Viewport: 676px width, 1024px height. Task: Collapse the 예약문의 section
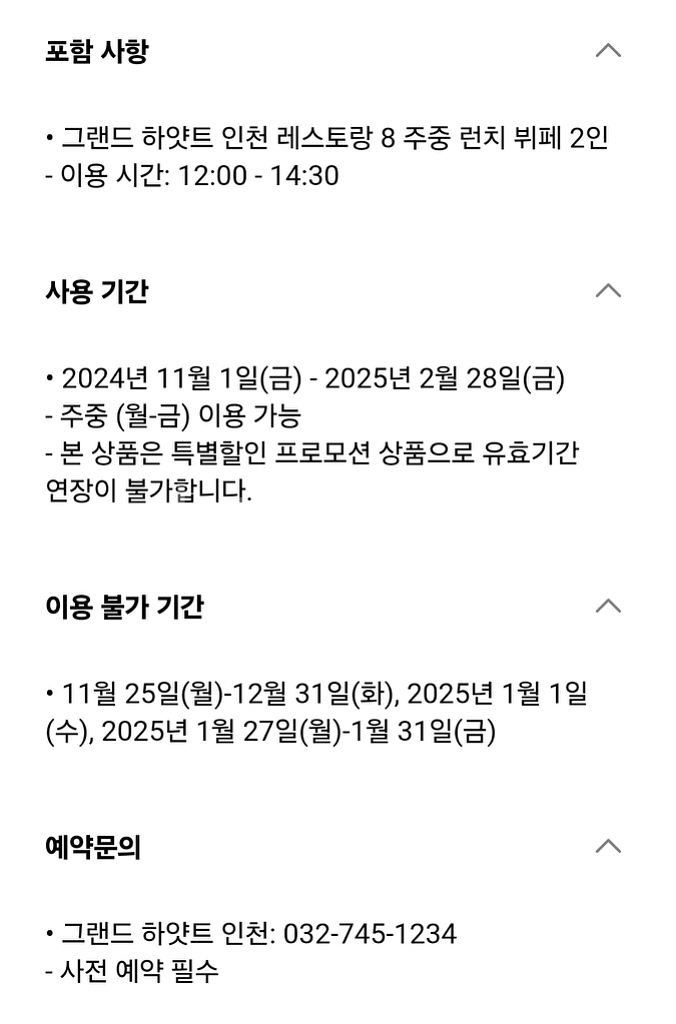[608, 846]
